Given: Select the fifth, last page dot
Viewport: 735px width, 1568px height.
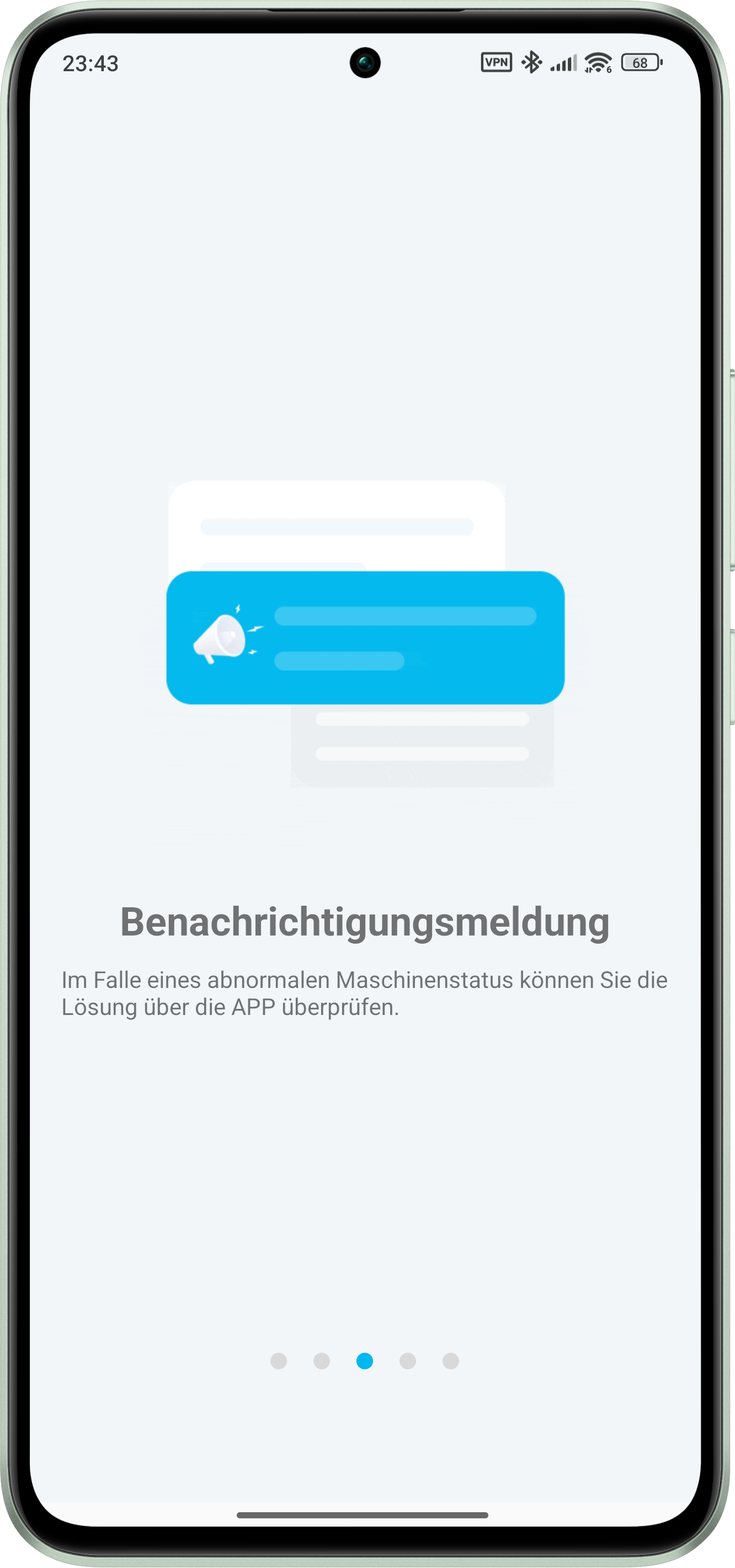Looking at the screenshot, I should (x=451, y=1361).
